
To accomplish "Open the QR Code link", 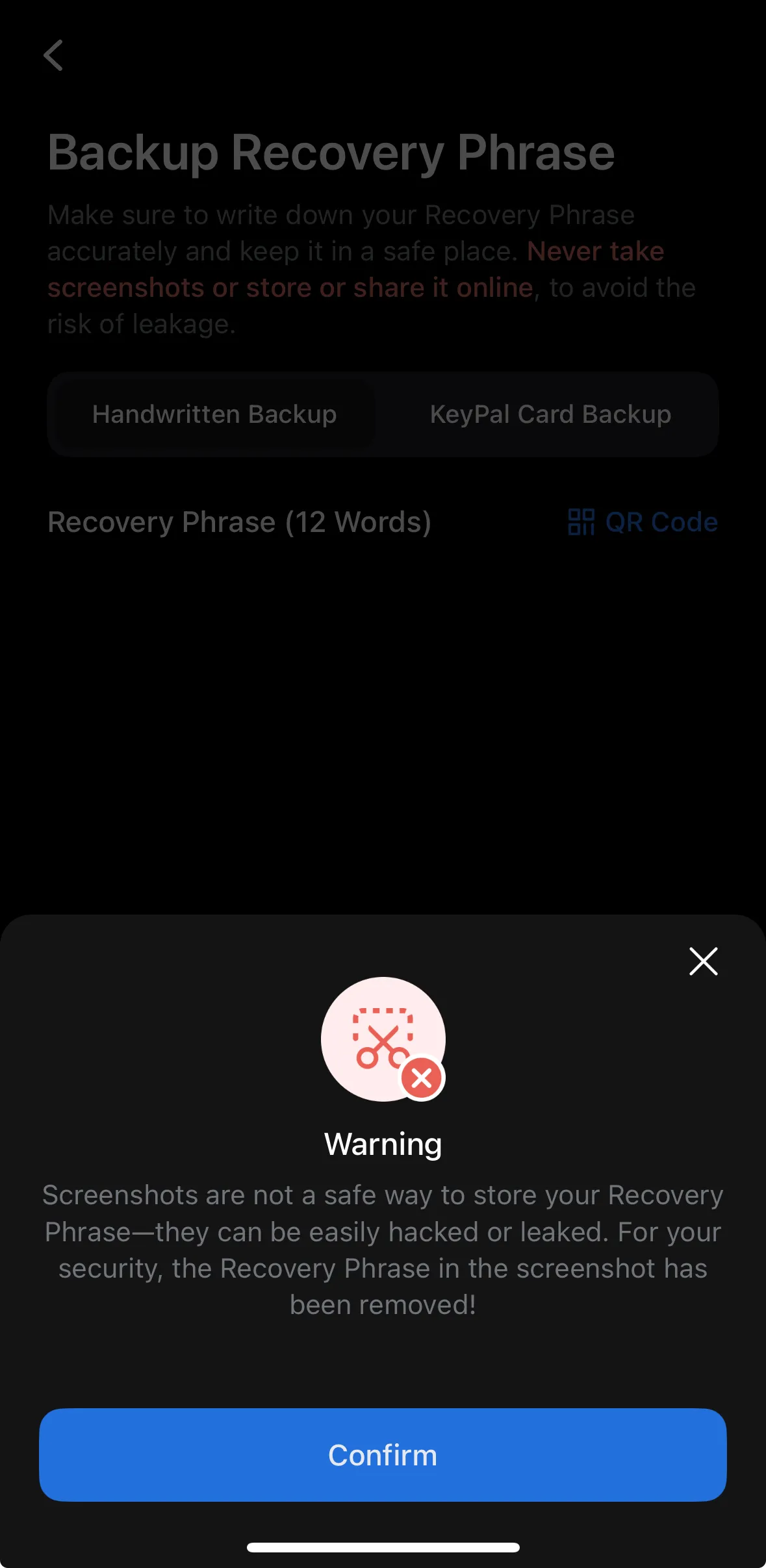I will tap(661, 522).
